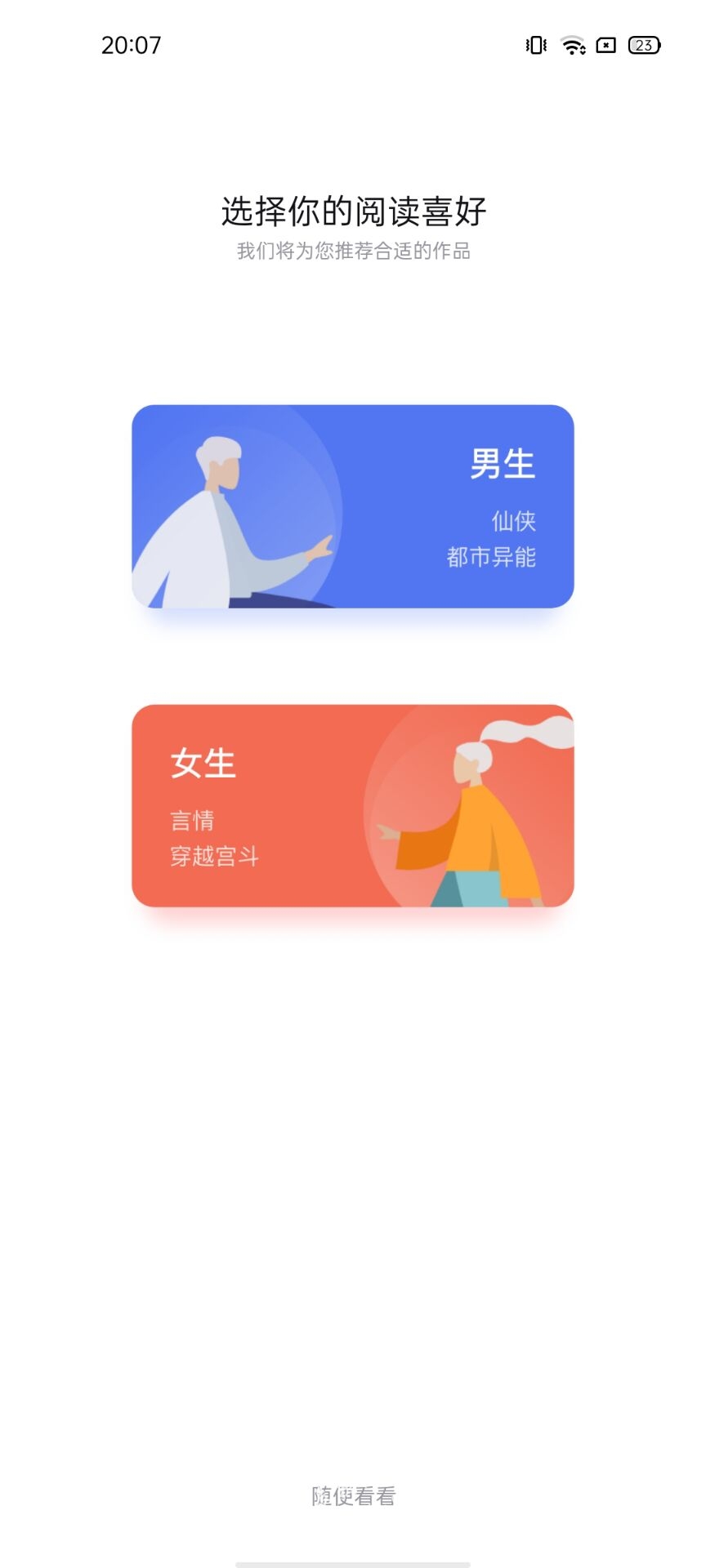
Task: Choose the 女生 reading preference card
Action: pos(353,806)
